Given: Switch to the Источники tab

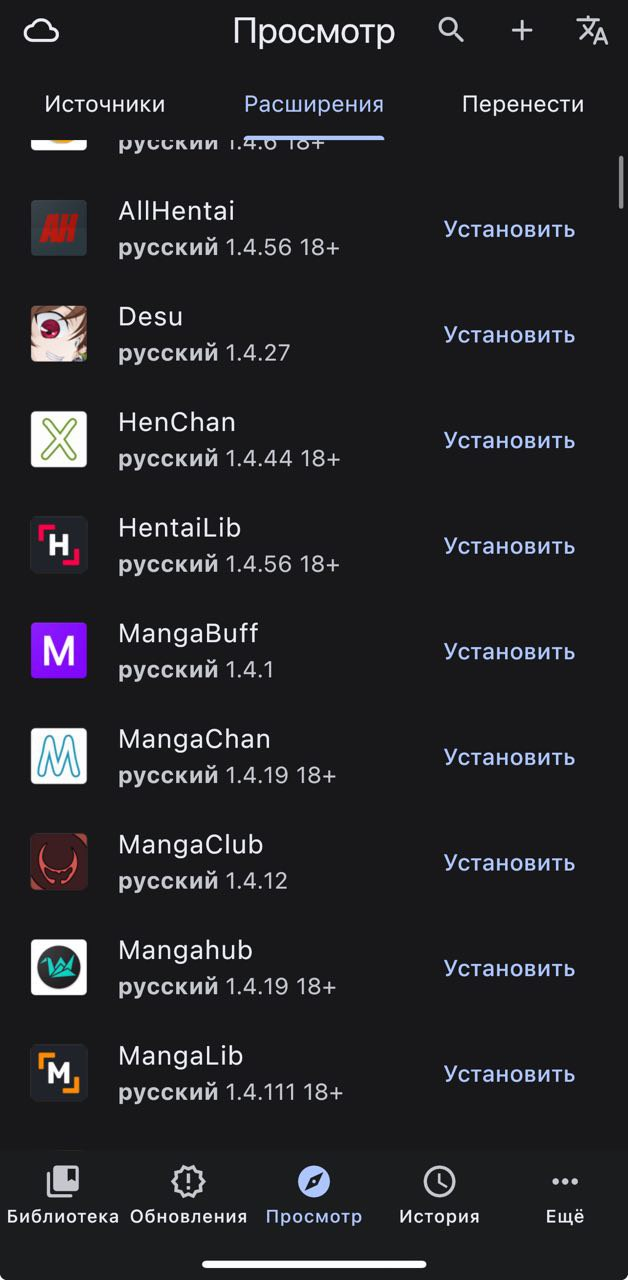Looking at the screenshot, I should tap(105, 104).
